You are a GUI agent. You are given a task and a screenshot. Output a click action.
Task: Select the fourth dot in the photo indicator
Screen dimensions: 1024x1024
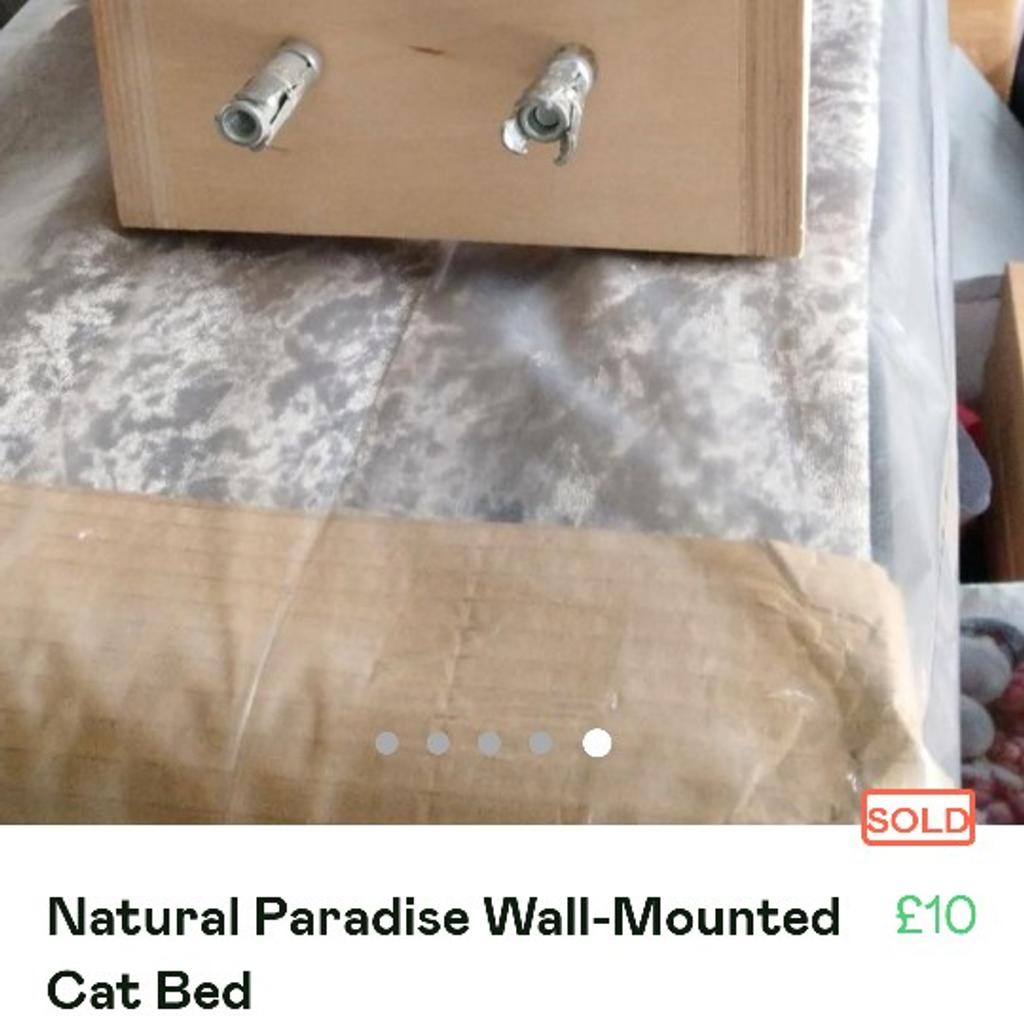(x=540, y=743)
